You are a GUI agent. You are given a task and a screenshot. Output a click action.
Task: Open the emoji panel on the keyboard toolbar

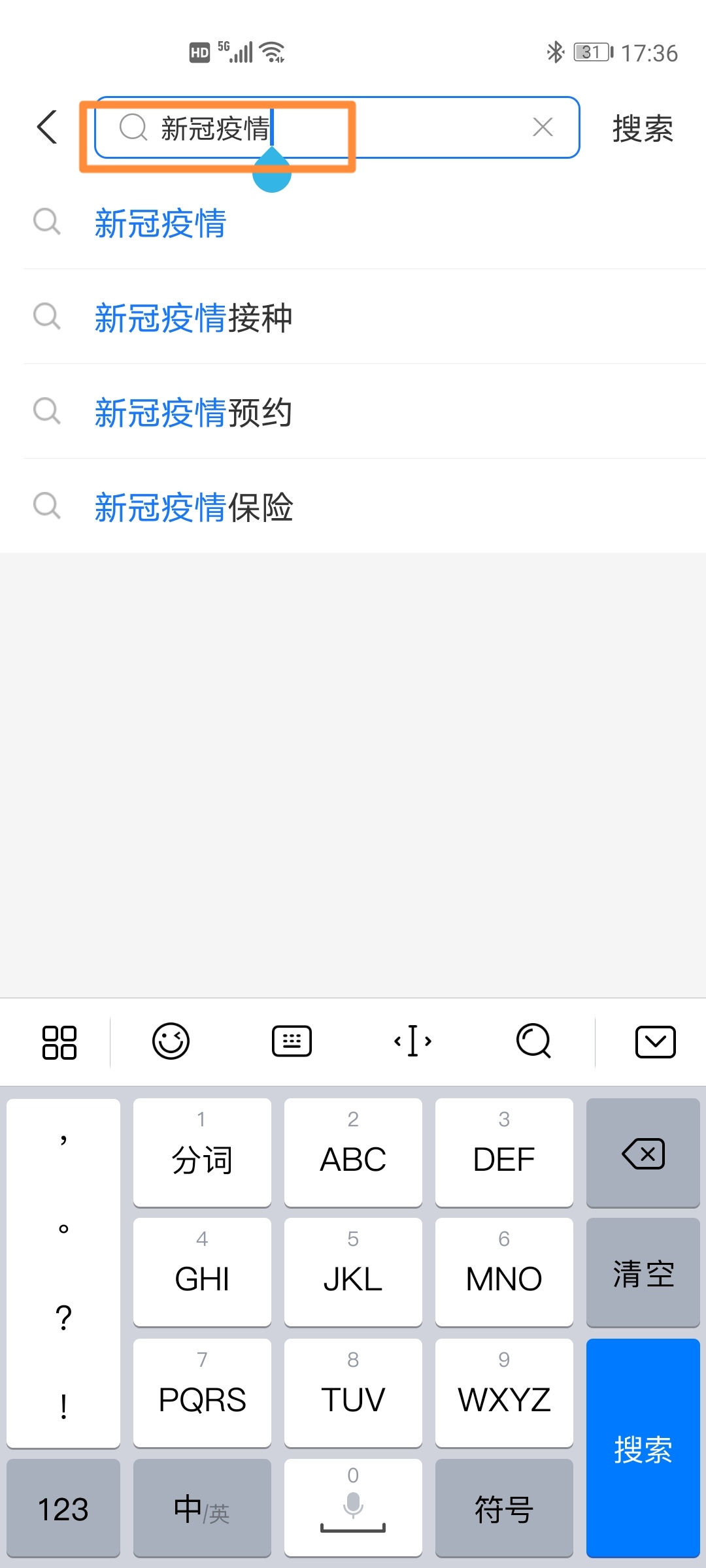[x=171, y=1041]
